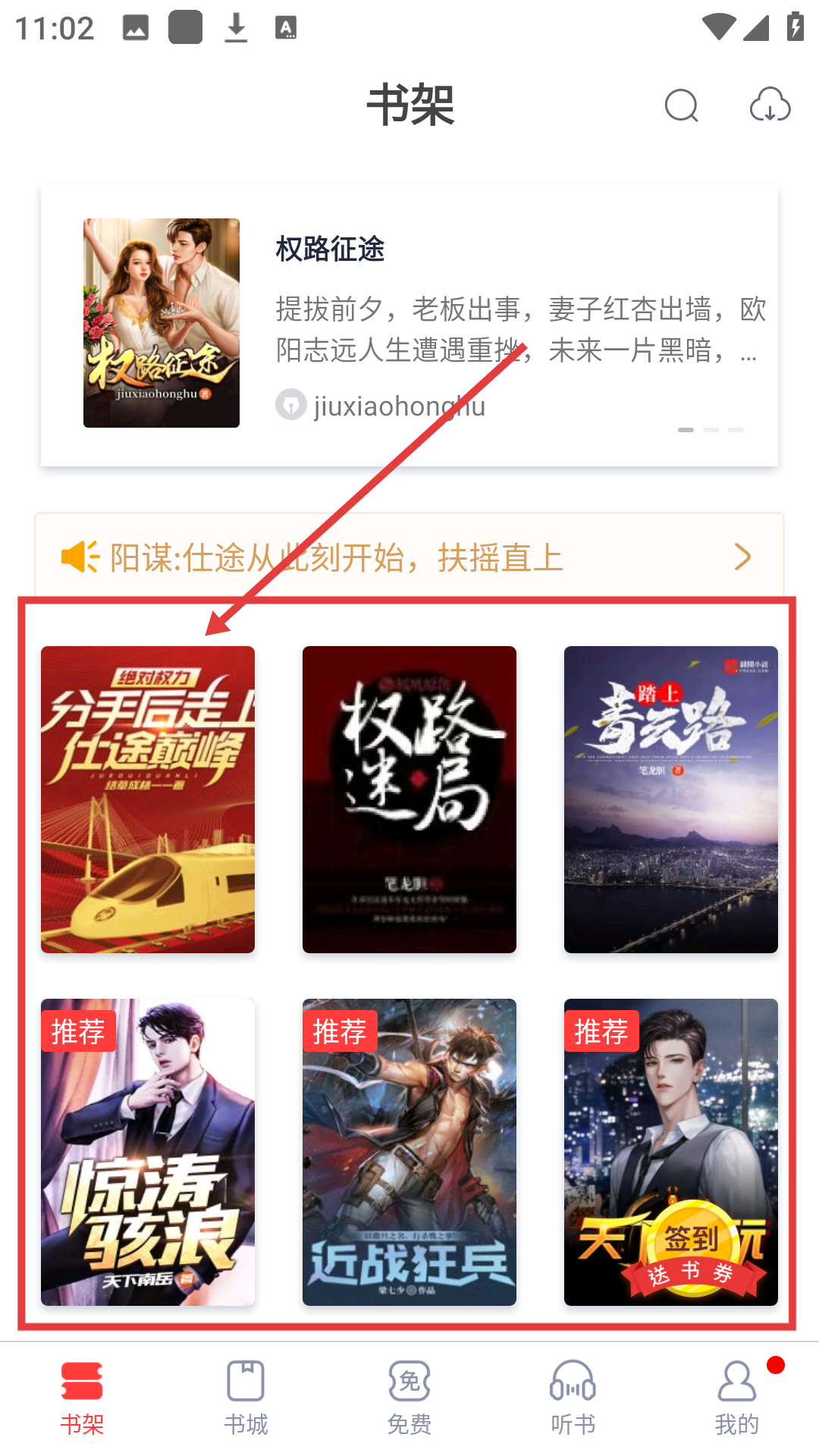Open the book 分手后走上仕途巅峰

148,799
